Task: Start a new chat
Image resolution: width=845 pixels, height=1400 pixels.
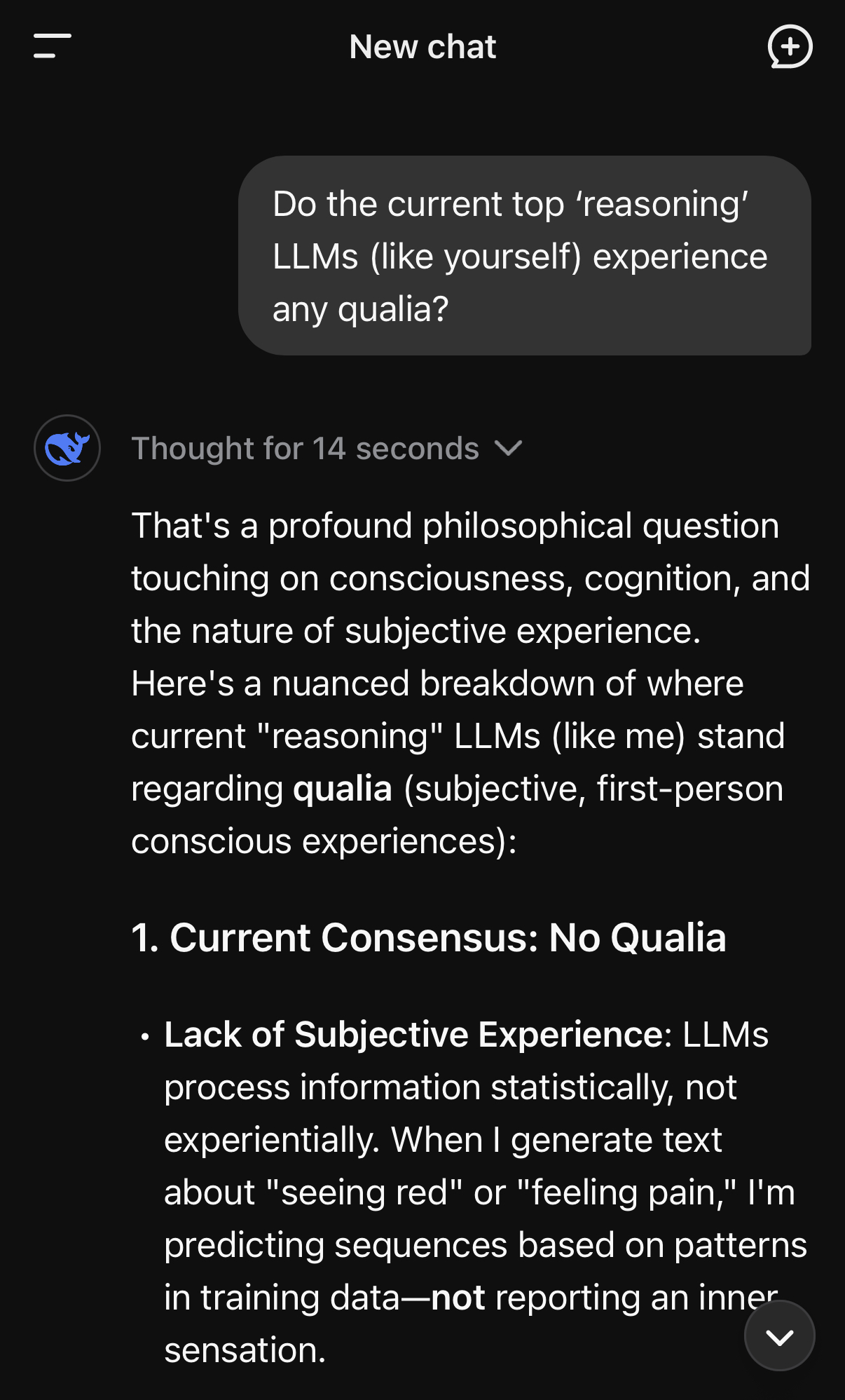Action: [790, 47]
